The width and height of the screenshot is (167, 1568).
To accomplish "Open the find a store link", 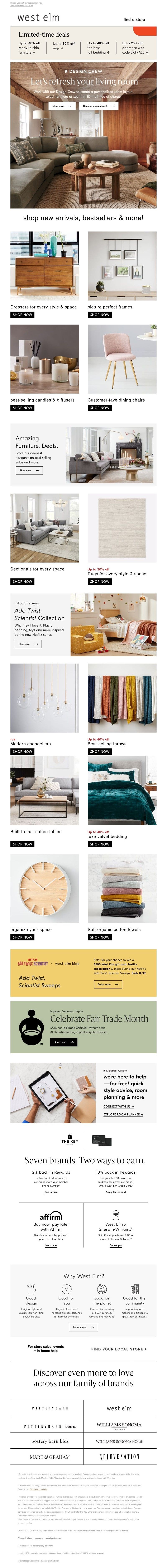I will coord(134,19).
